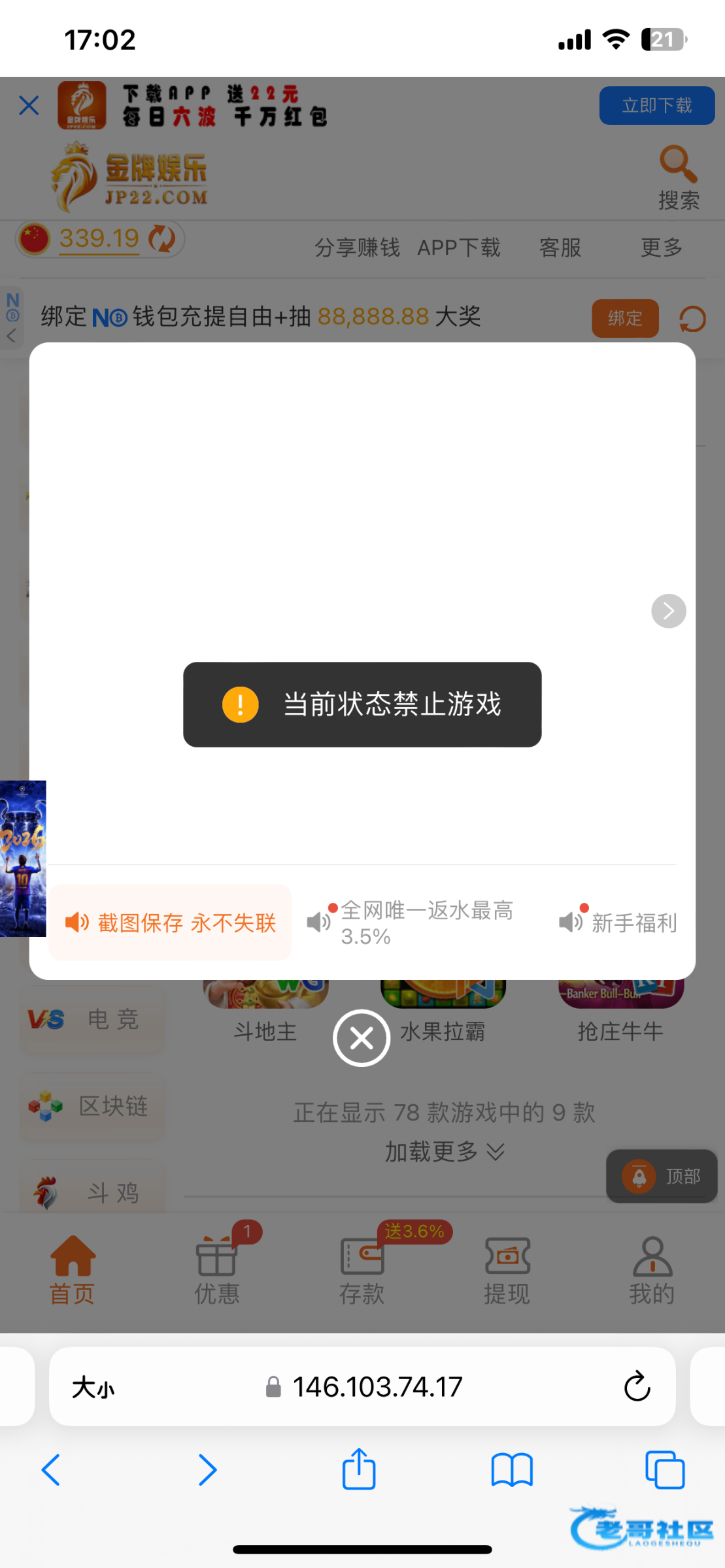
Task: Open 客服 customer service
Action: [x=560, y=248]
